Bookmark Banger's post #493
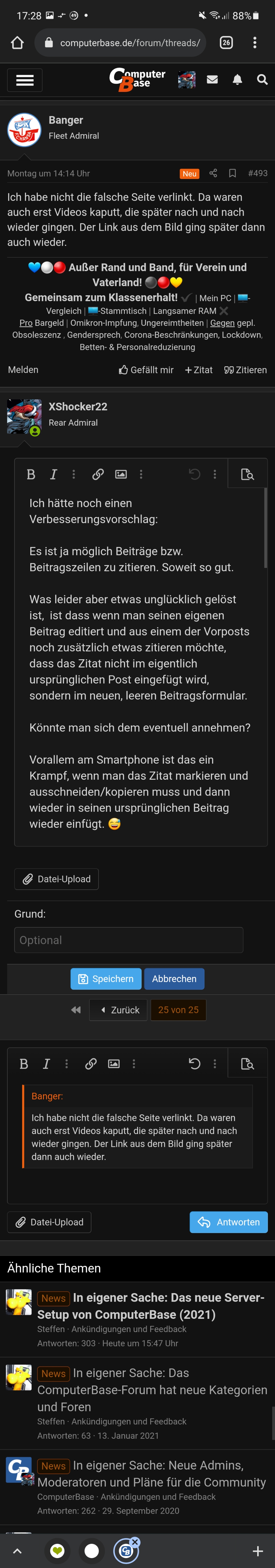Viewport: 275px width, 1568px height. (x=232, y=173)
